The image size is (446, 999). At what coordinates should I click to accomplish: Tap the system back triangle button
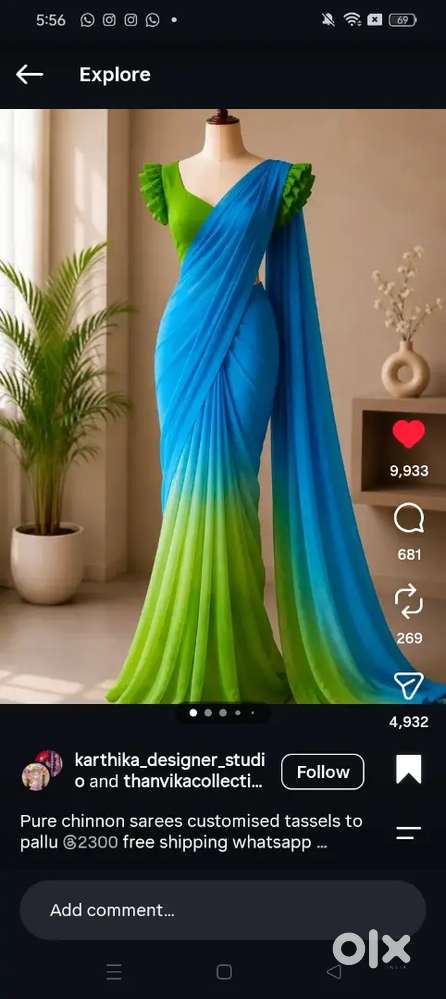pos(333,972)
